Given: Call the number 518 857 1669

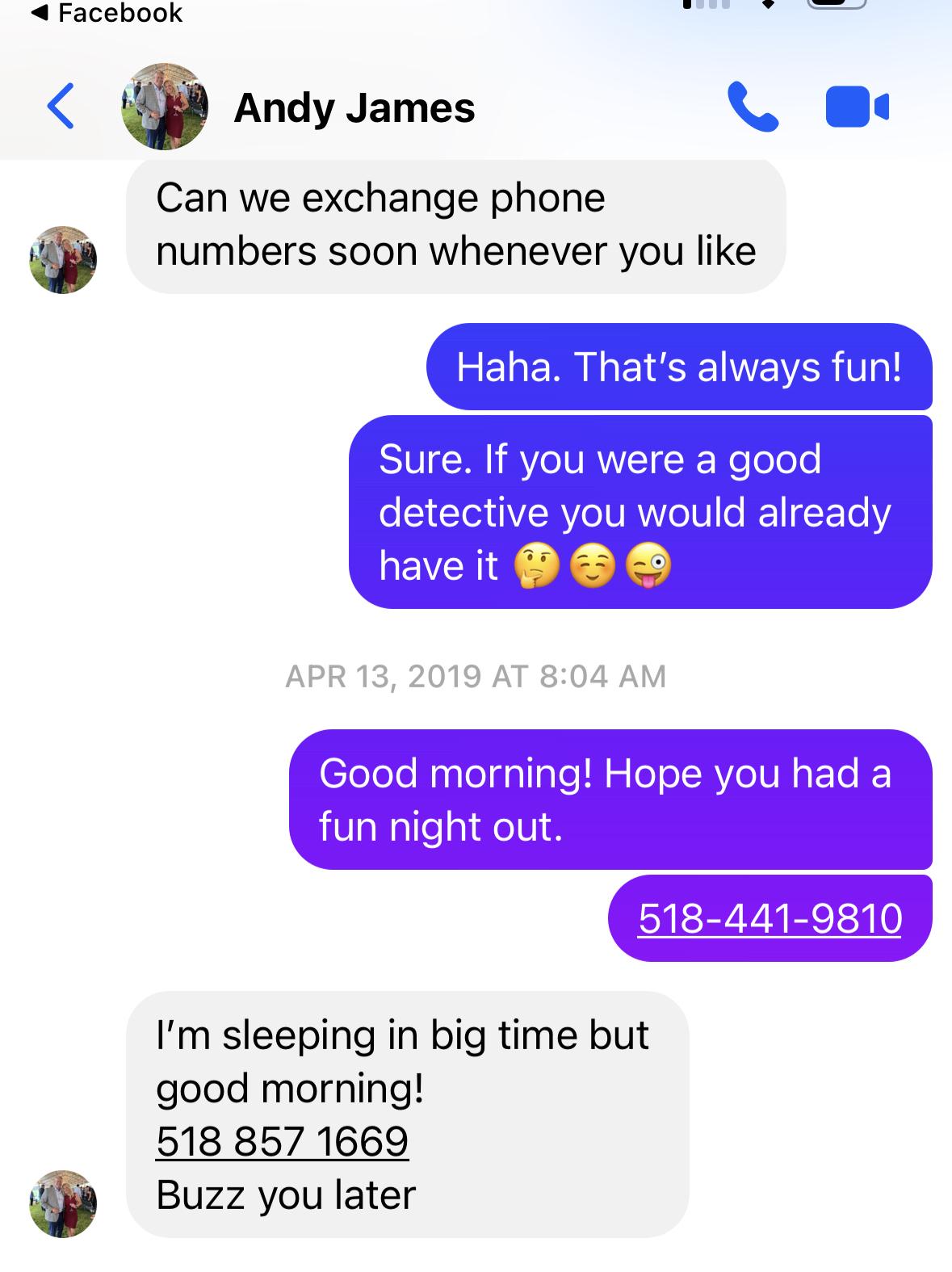Looking at the screenshot, I should pos(282,1140).
